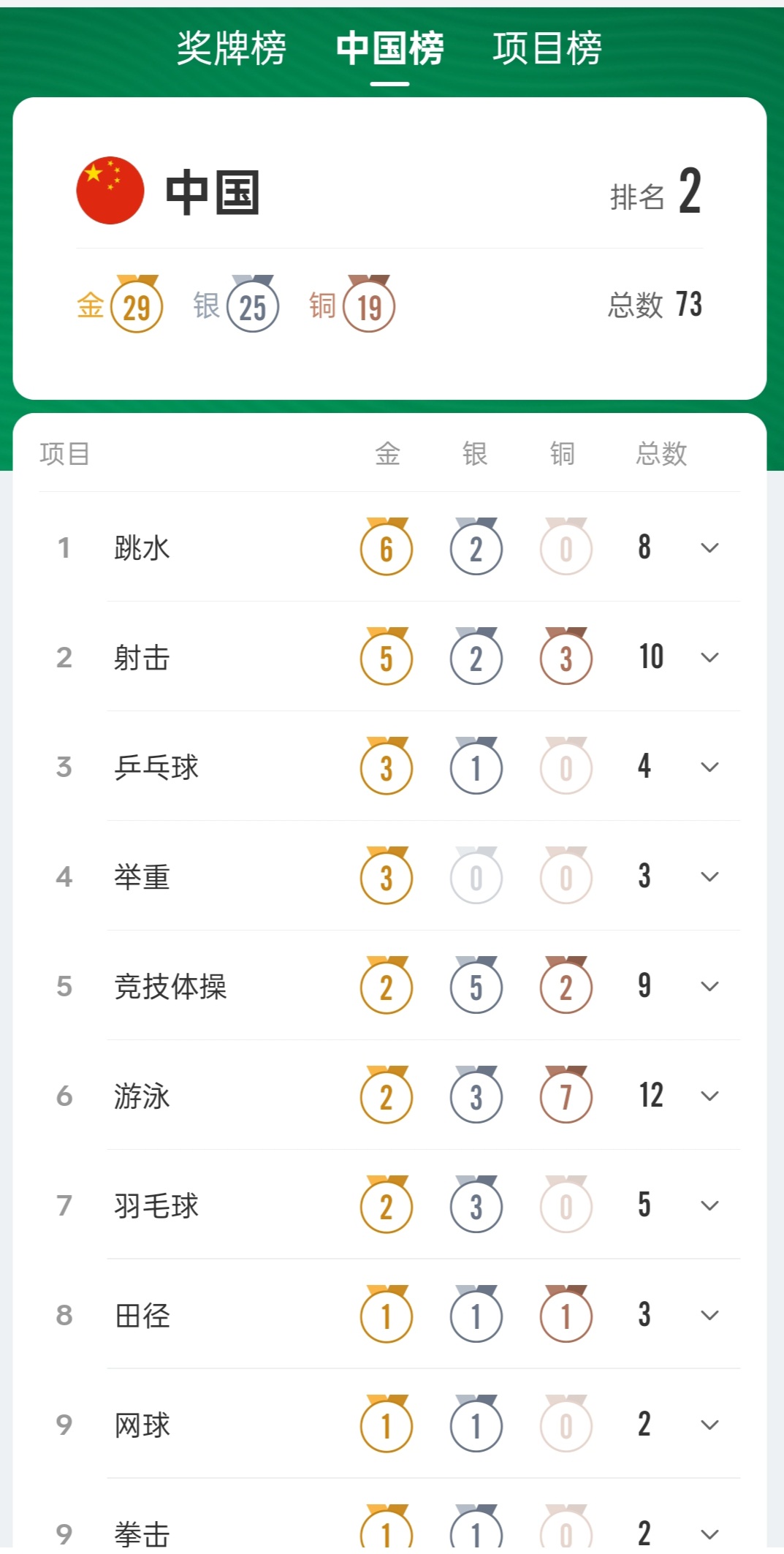The height and width of the screenshot is (1554, 784).
Task: Expand the 乒乓球 row
Action: 709,767
